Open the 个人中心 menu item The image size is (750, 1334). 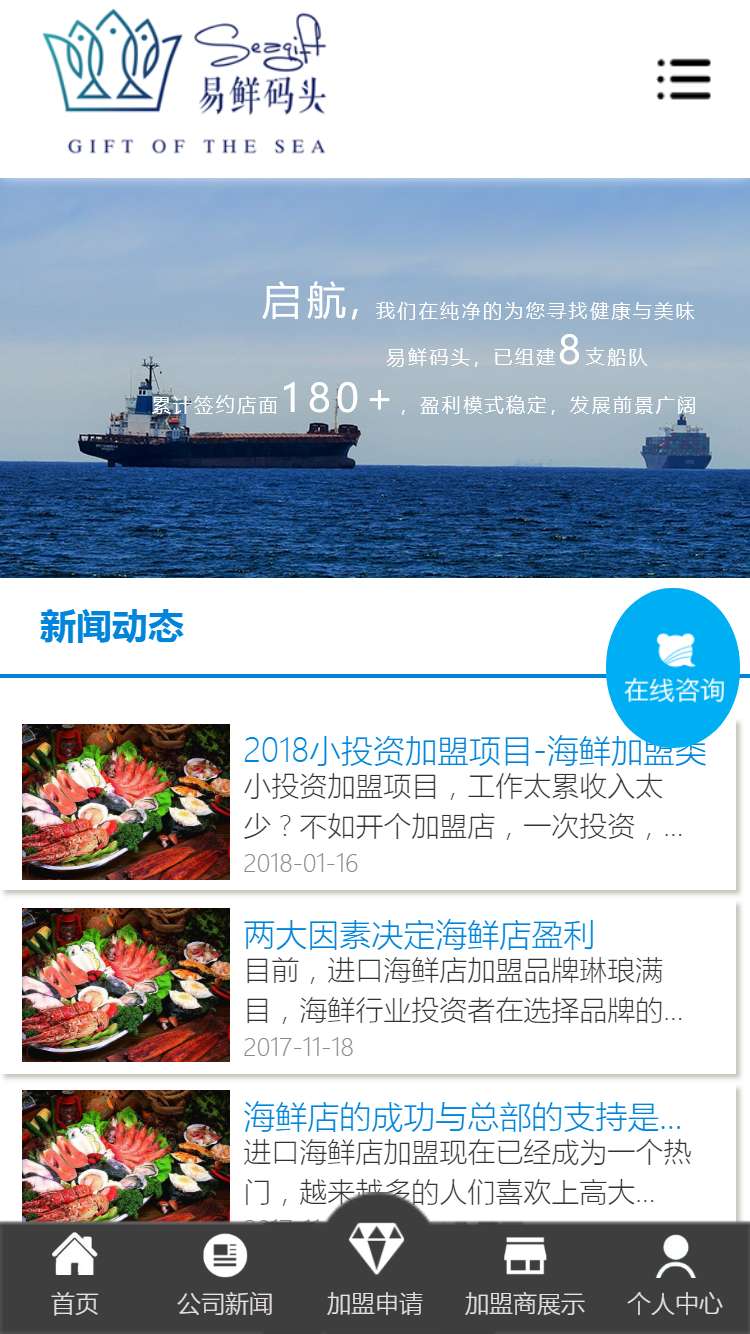point(675,1302)
